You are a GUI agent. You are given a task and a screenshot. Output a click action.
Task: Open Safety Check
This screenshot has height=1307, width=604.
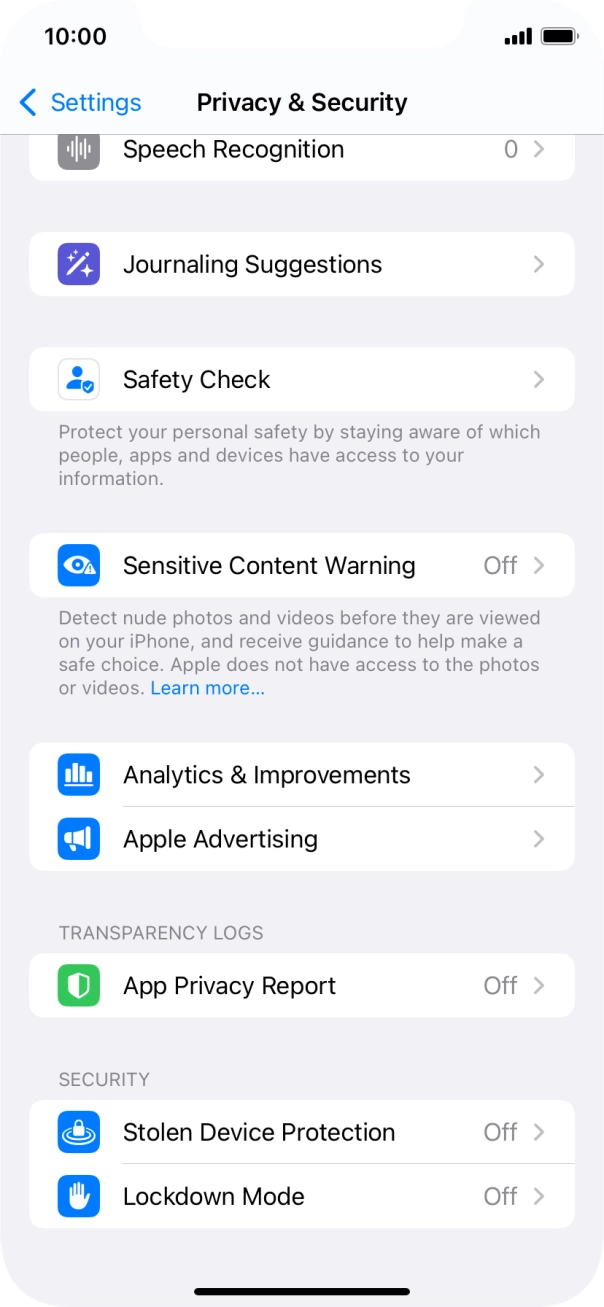coord(302,379)
